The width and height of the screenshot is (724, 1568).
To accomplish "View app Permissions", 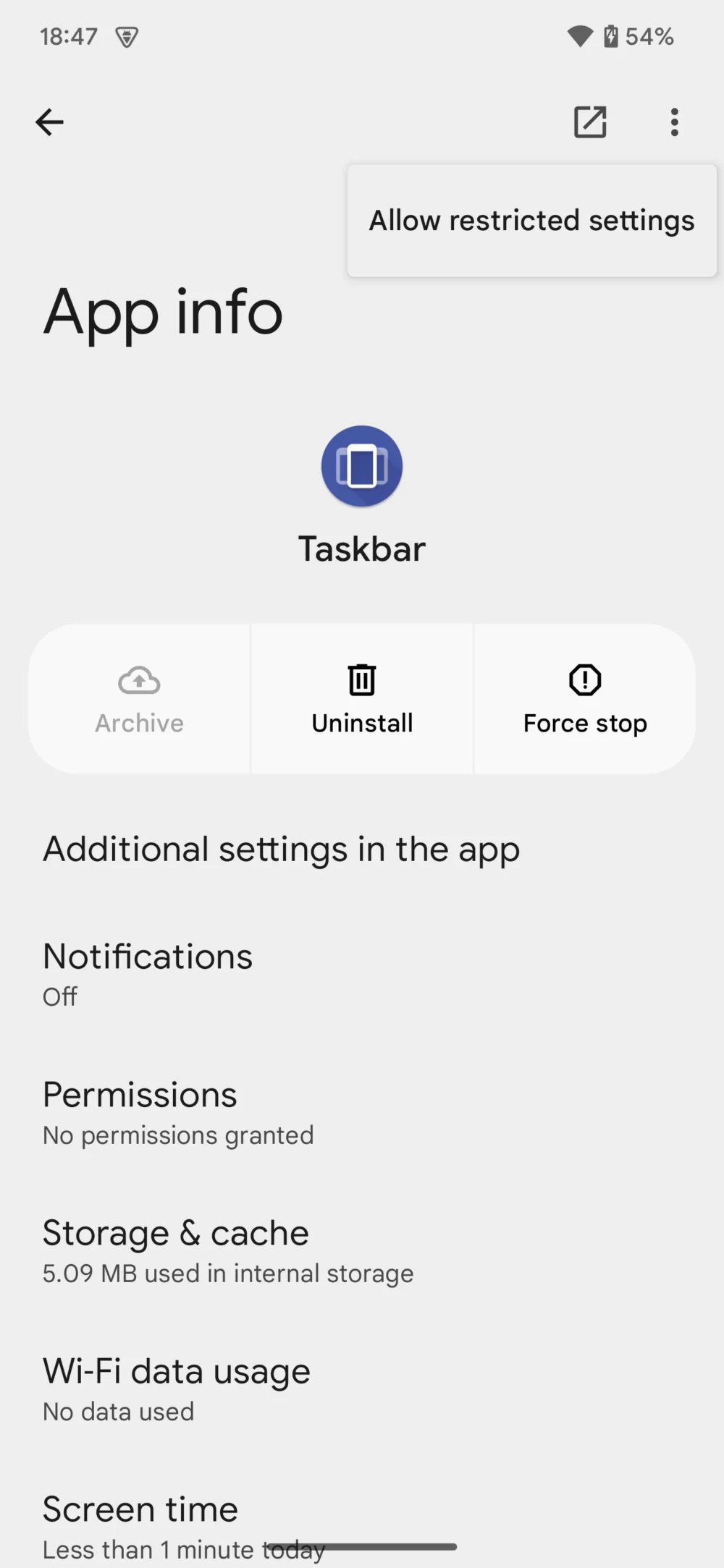I will click(177, 1113).
